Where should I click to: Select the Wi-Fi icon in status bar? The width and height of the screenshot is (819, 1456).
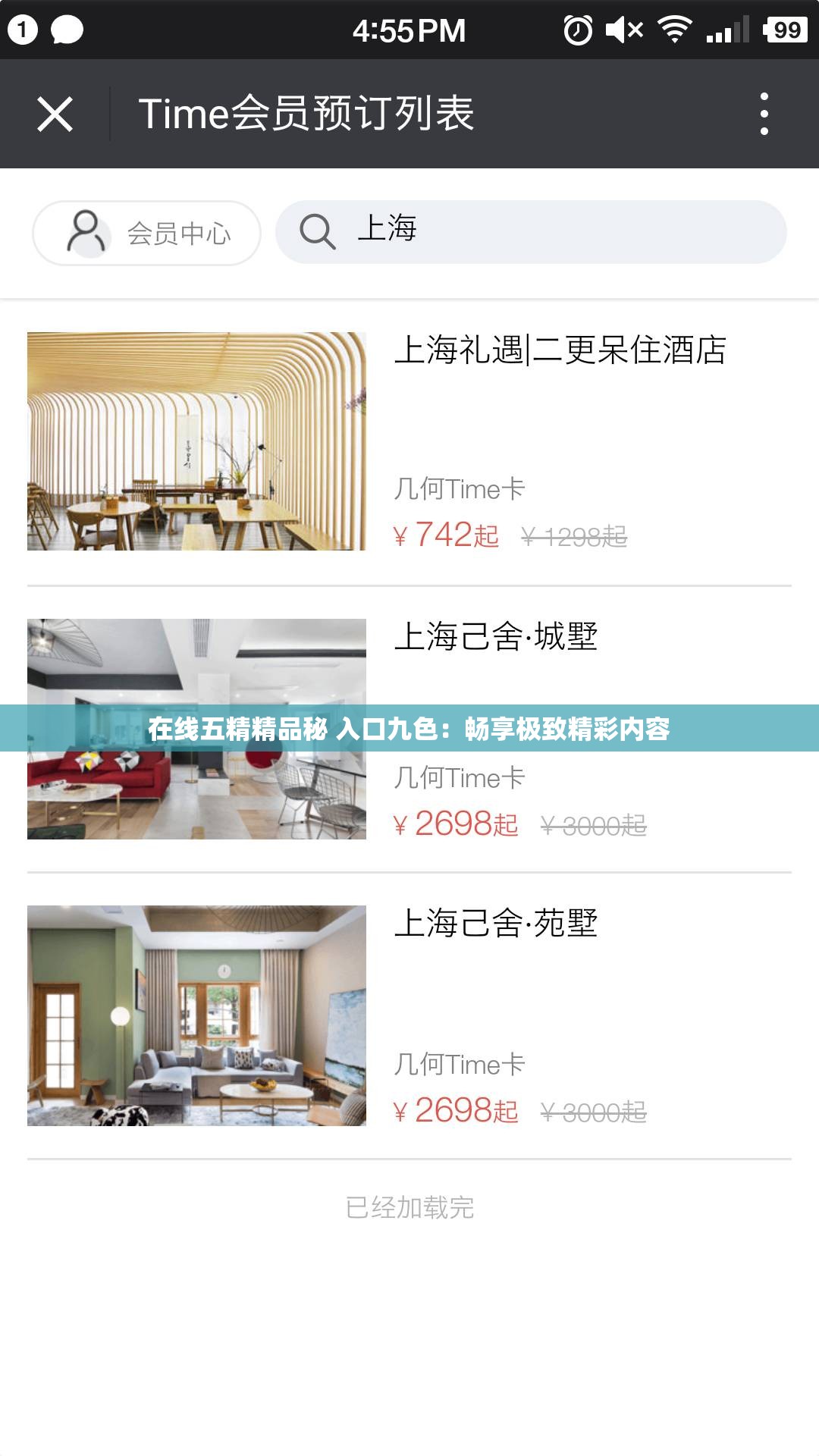coord(677,27)
